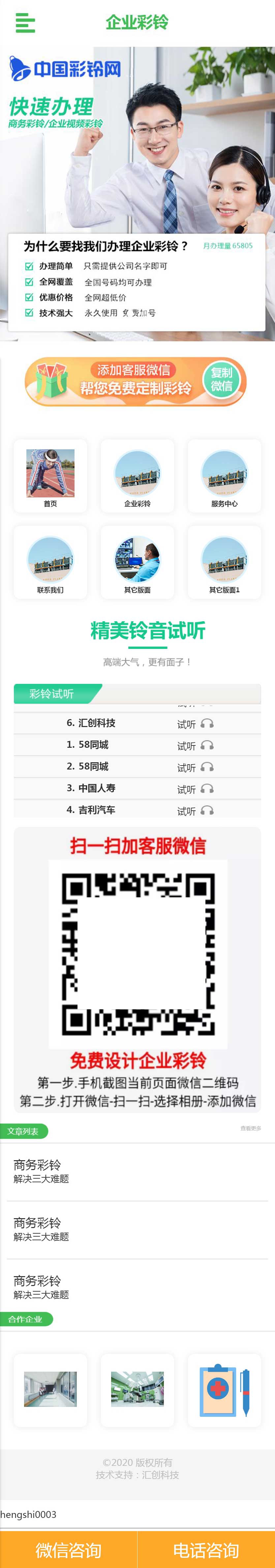This screenshot has height=1568, width=275.
Task: Open the first 商务彩铃 article
Action: pos(42,1171)
